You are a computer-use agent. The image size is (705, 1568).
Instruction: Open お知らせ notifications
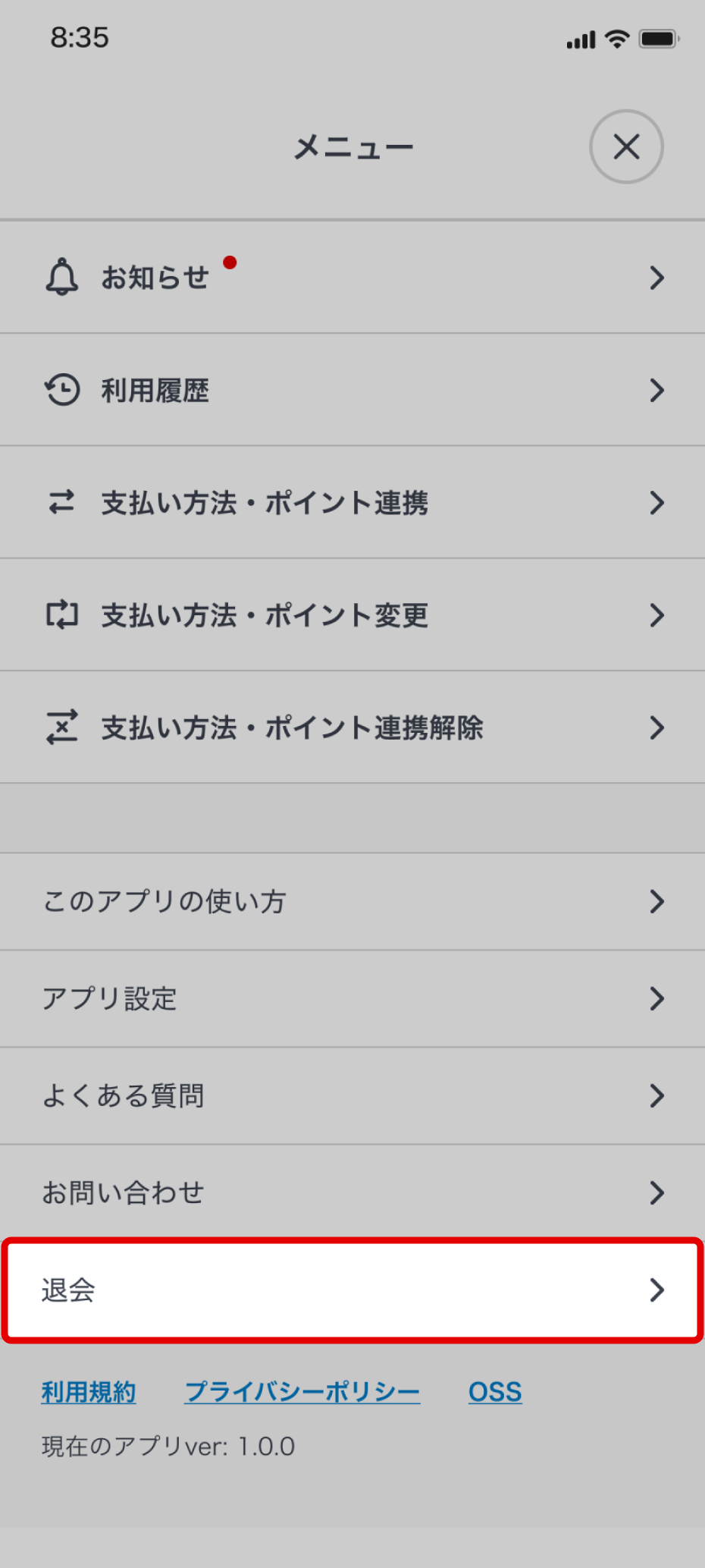point(352,278)
